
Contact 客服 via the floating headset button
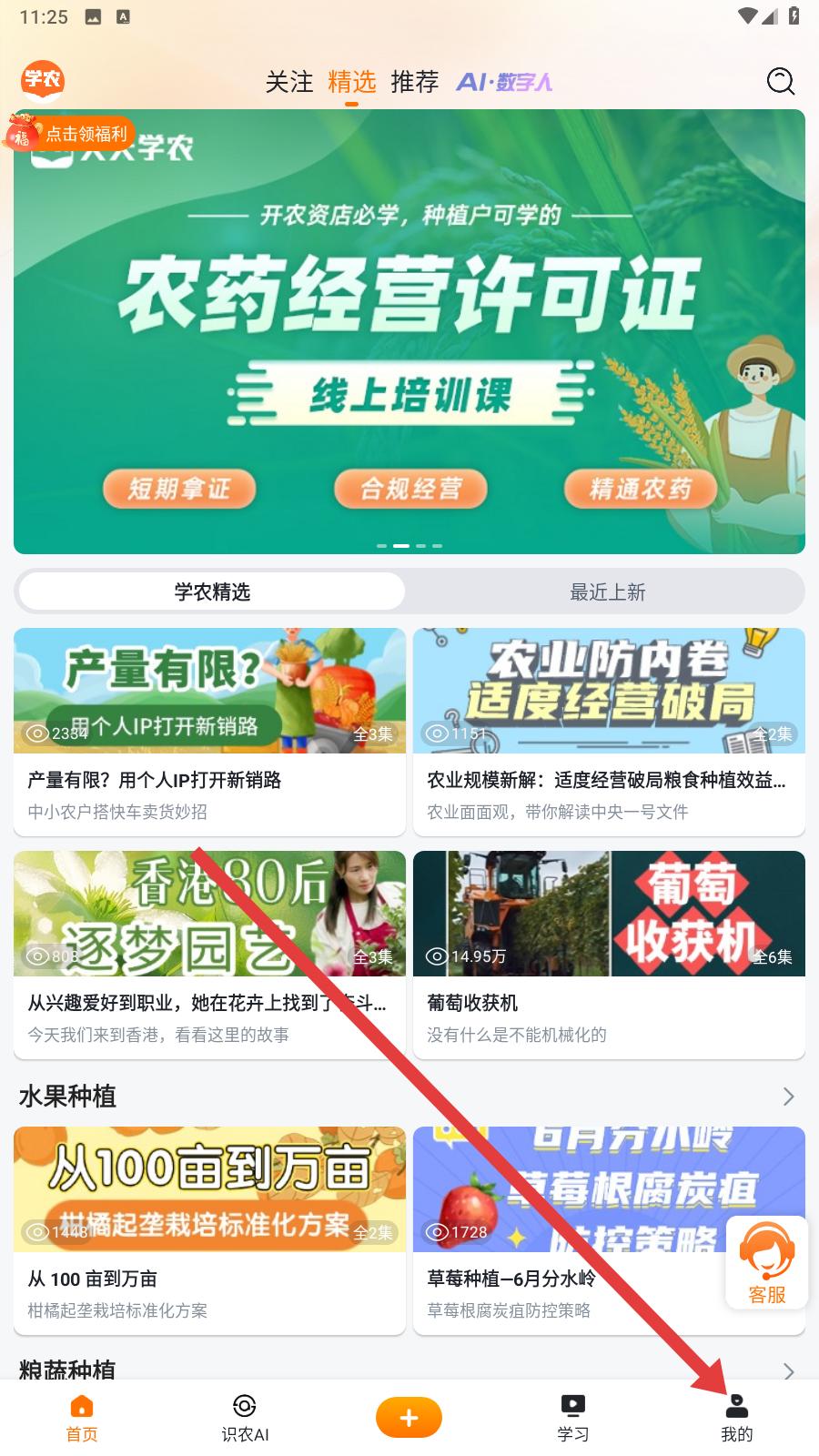click(x=767, y=1263)
